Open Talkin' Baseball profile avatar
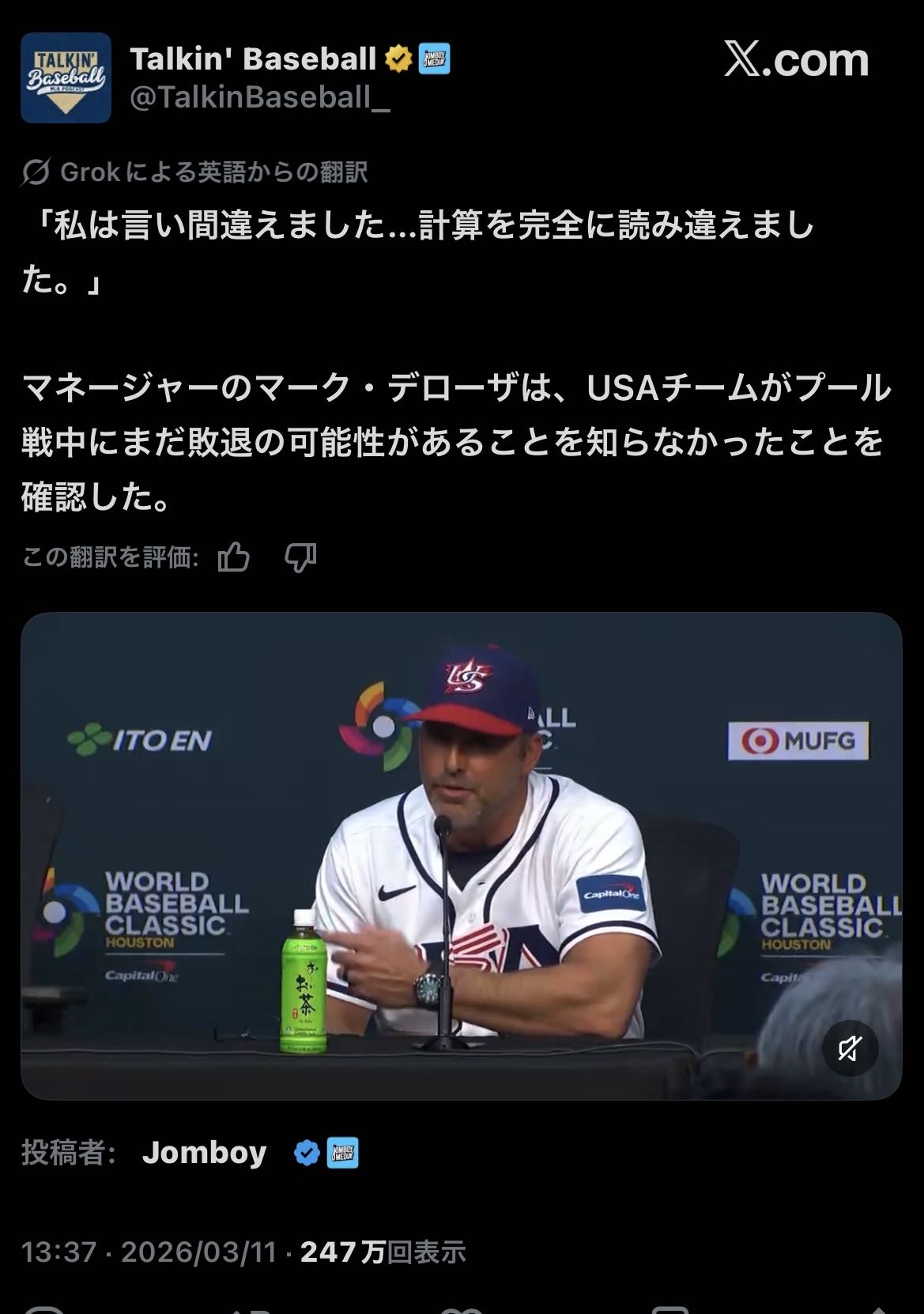 [x=66, y=77]
